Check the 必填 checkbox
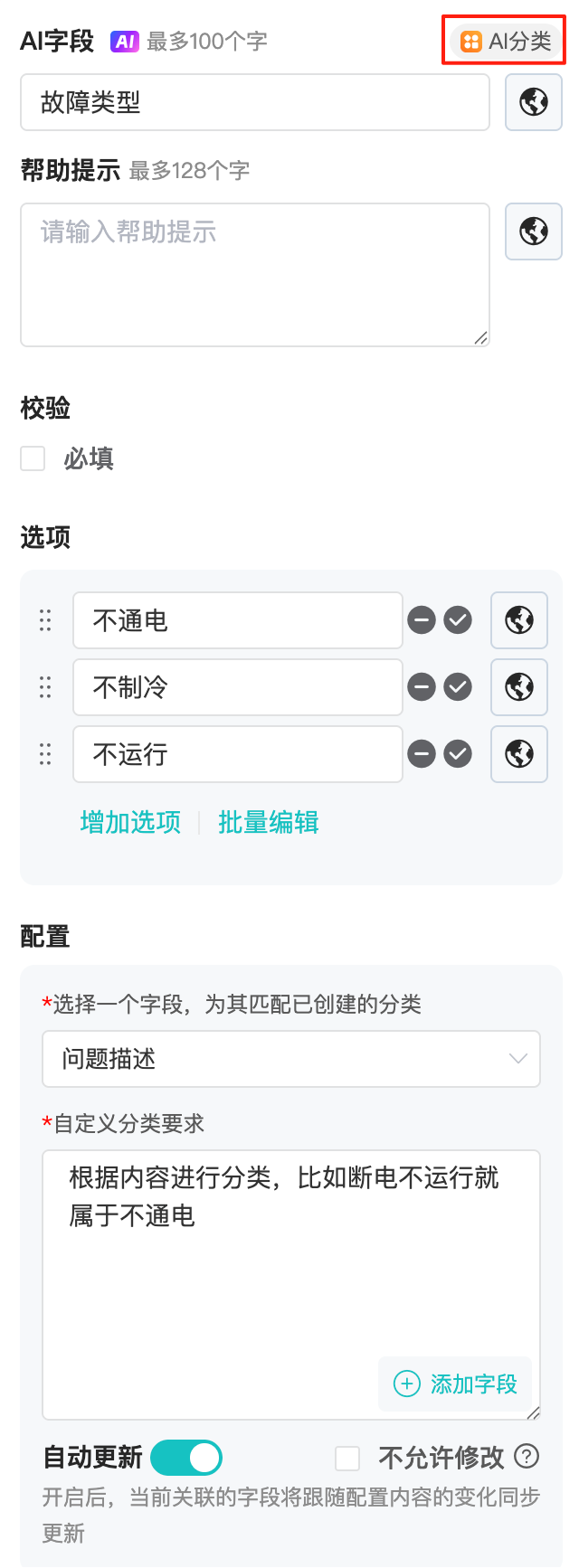Viewport: 579px width, 1568px height. coord(33,458)
